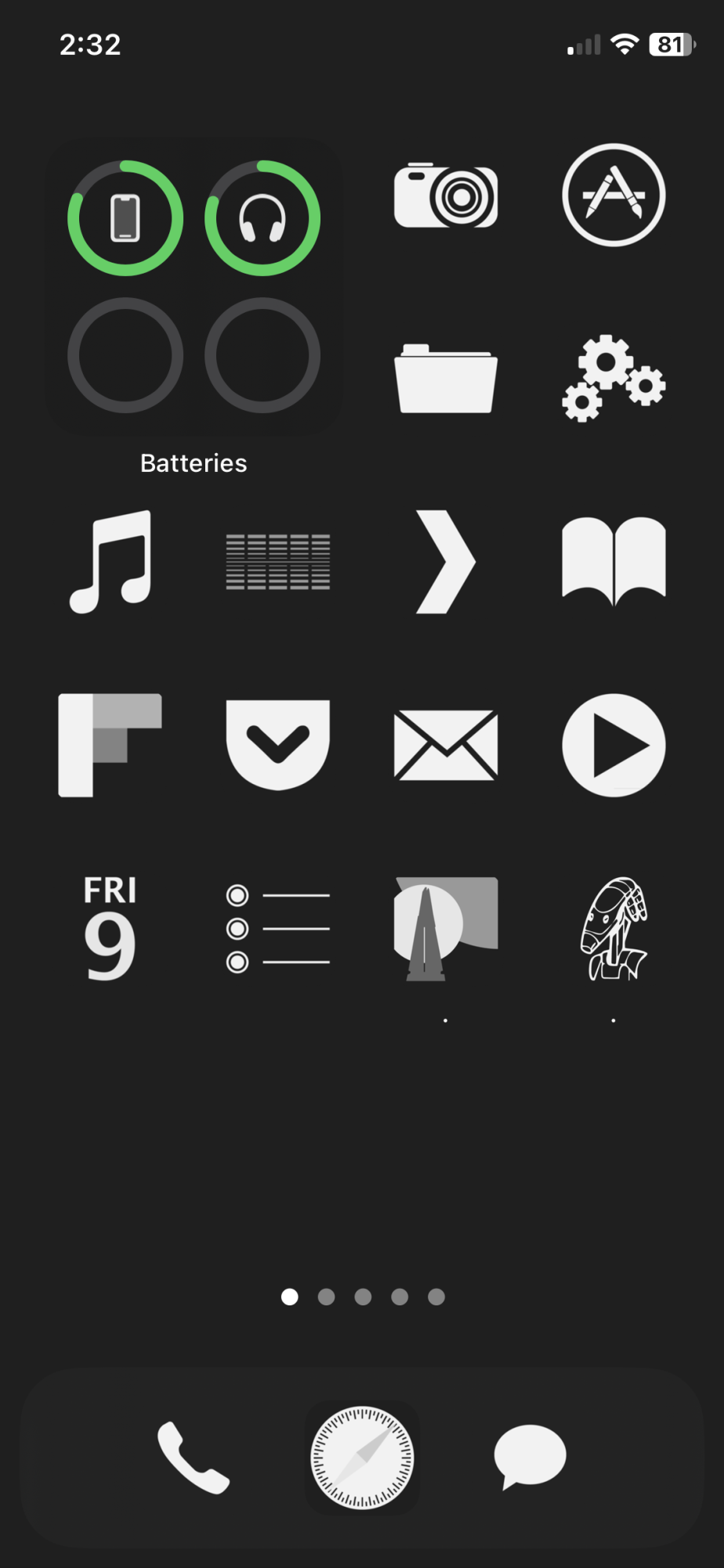Viewport: 724px width, 1568px height.
Task: Launch Safari from the dock
Action: click(362, 1457)
